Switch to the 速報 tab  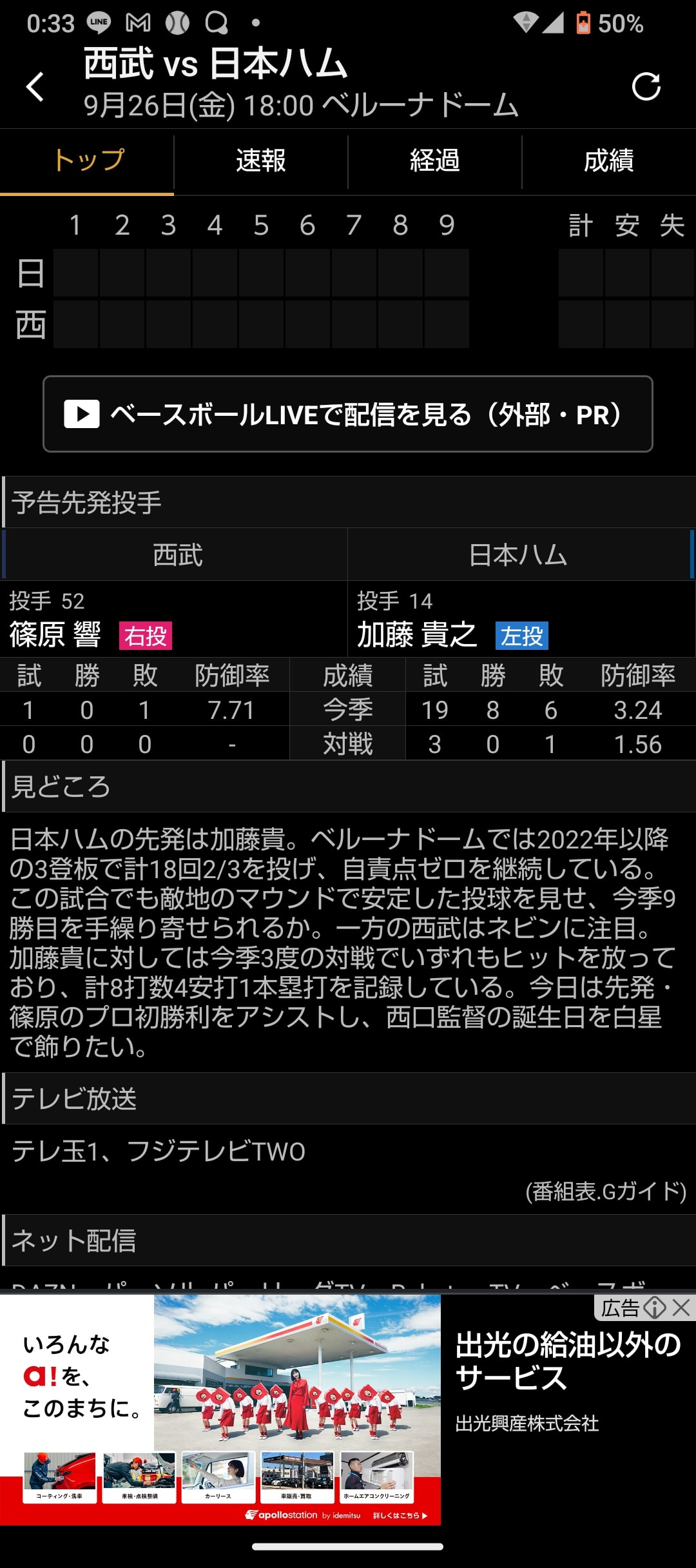(260, 161)
